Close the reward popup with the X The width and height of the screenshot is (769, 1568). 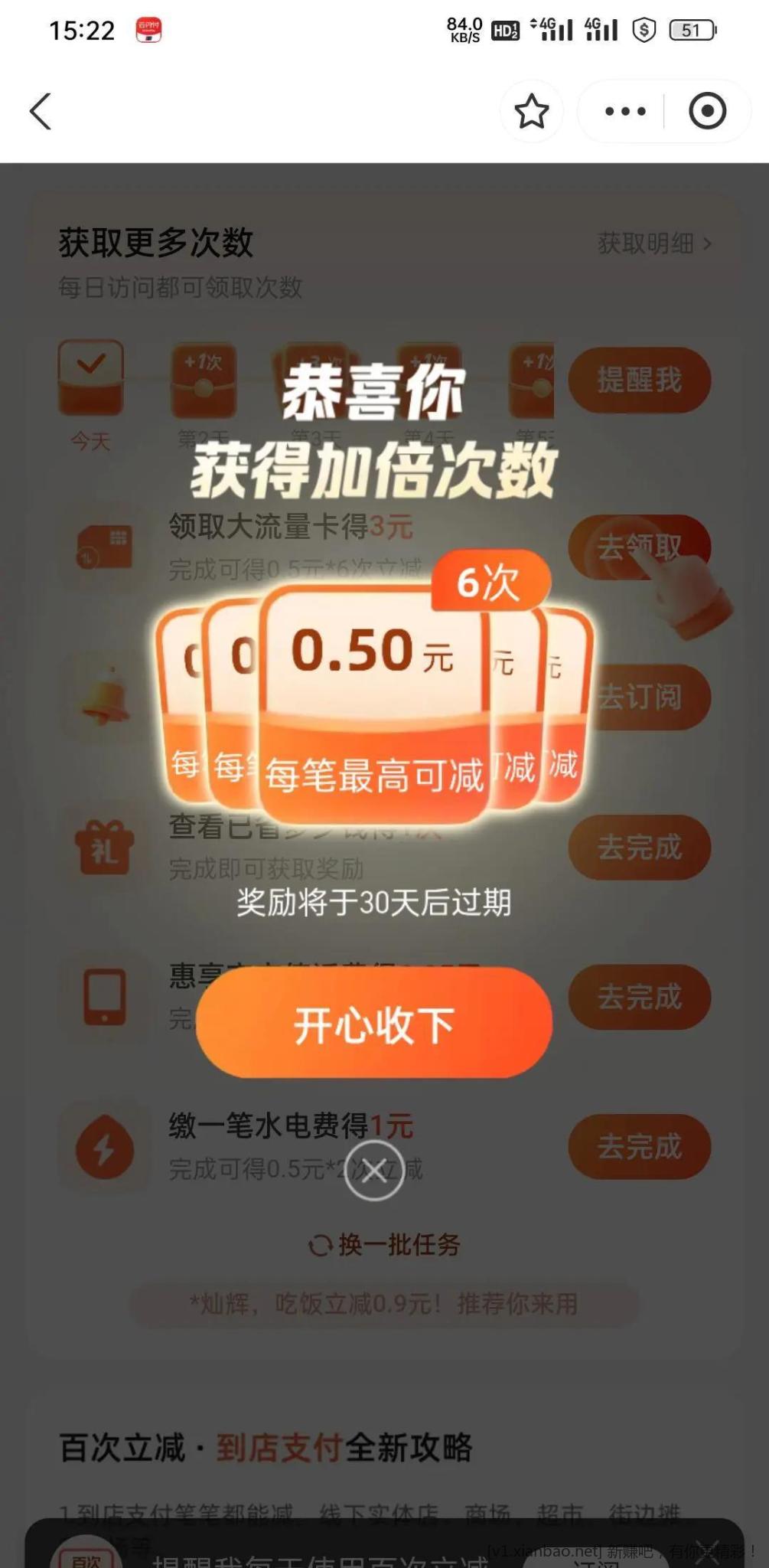(x=373, y=1171)
